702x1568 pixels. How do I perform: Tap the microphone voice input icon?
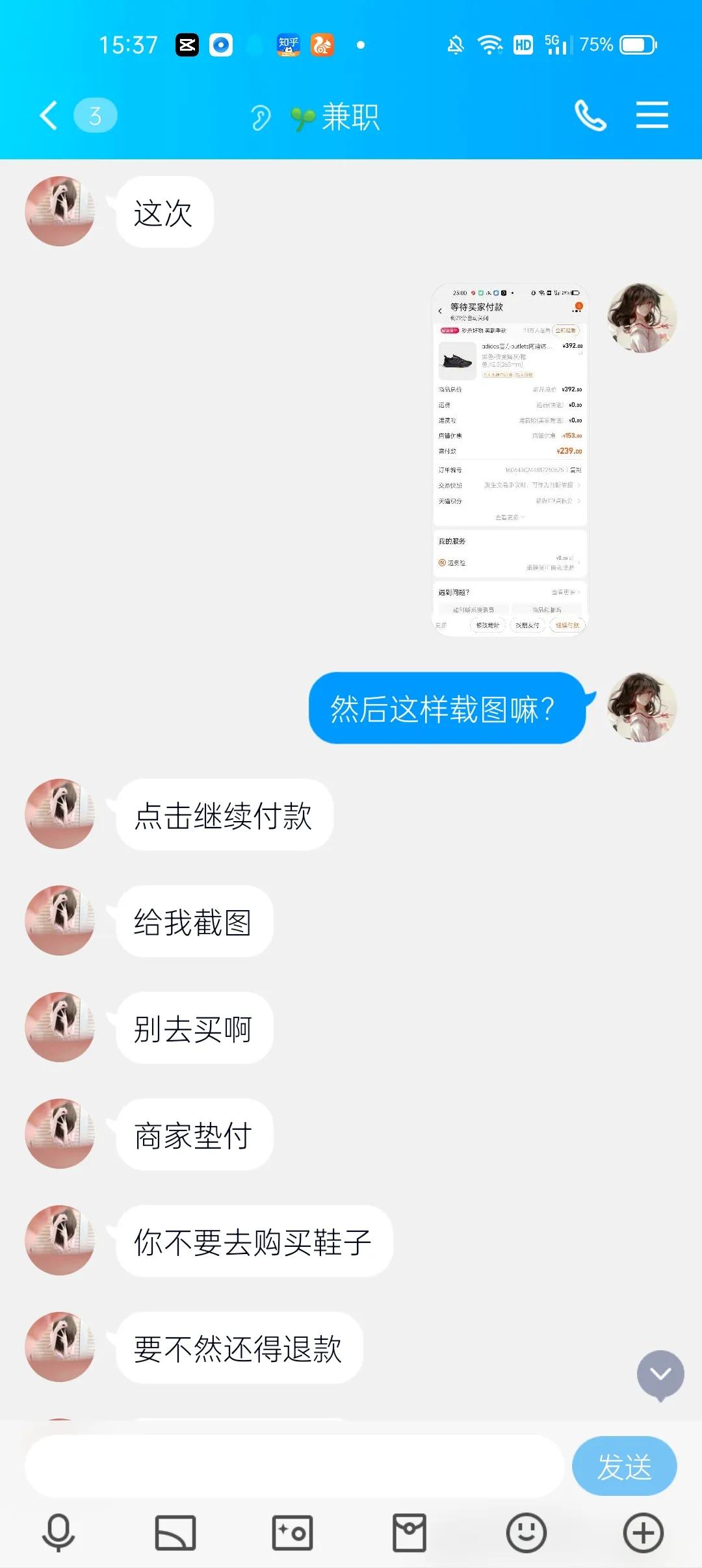pos(57,1532)
